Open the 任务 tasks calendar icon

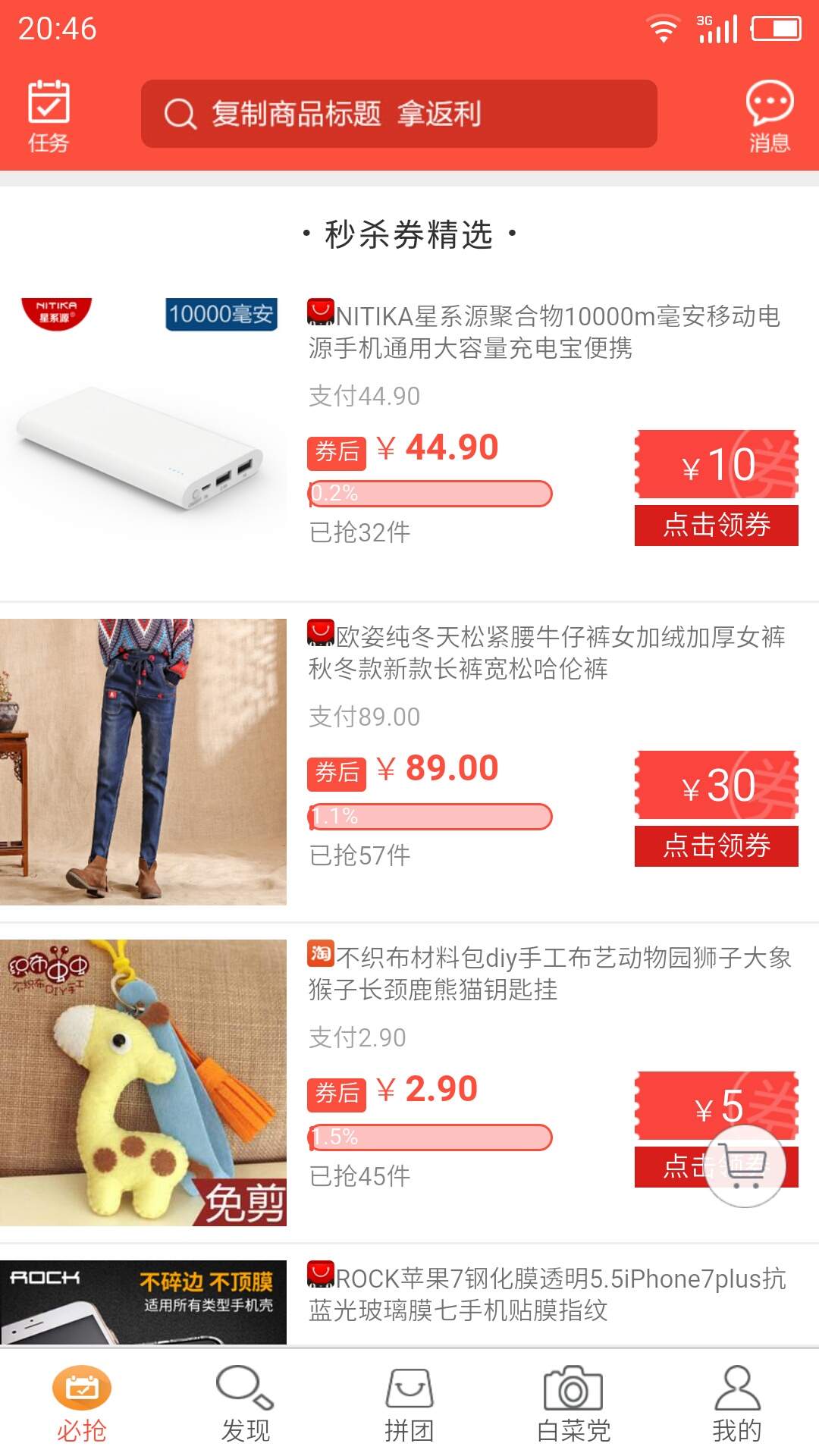tap(49, 115)
